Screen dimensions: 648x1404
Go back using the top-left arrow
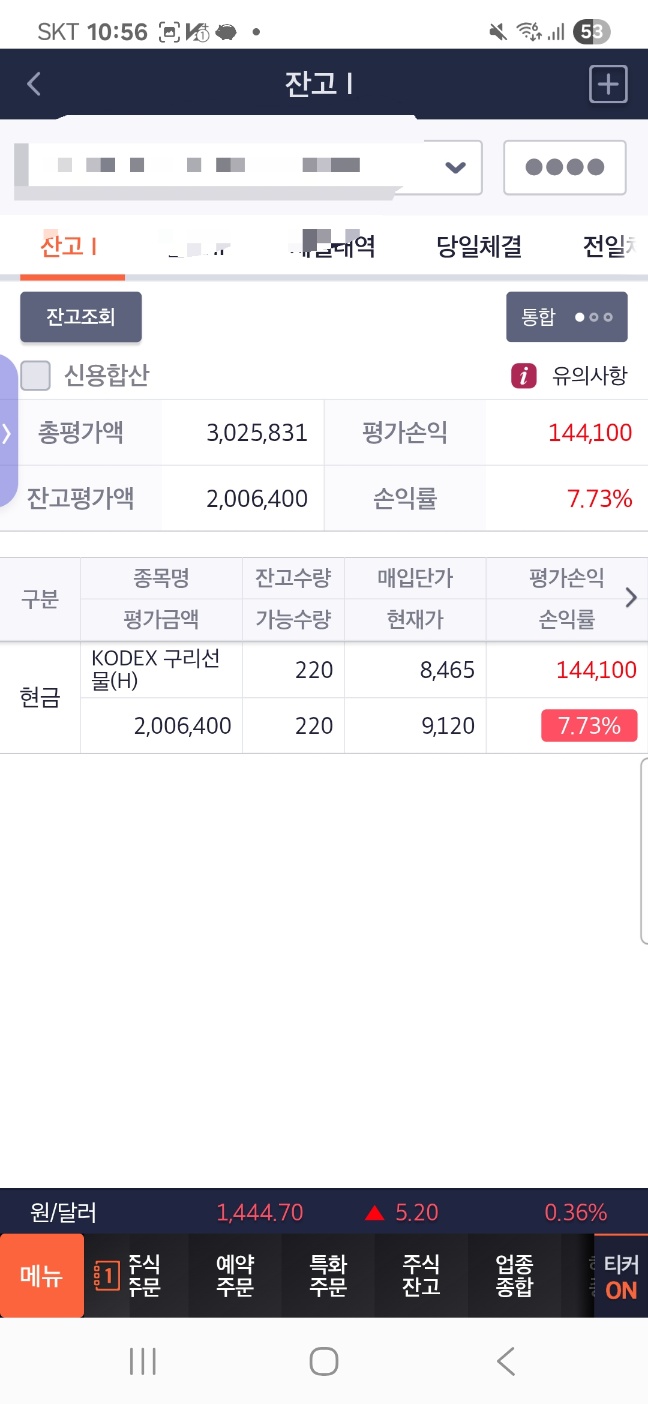pyautogui.click(x=34, y=84)
